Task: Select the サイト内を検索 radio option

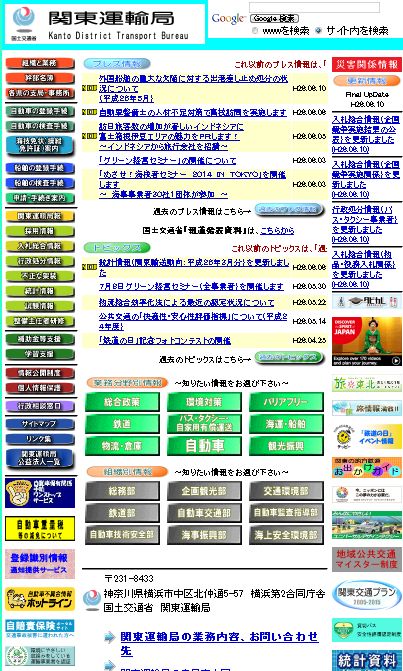Action: coord(318,31)
